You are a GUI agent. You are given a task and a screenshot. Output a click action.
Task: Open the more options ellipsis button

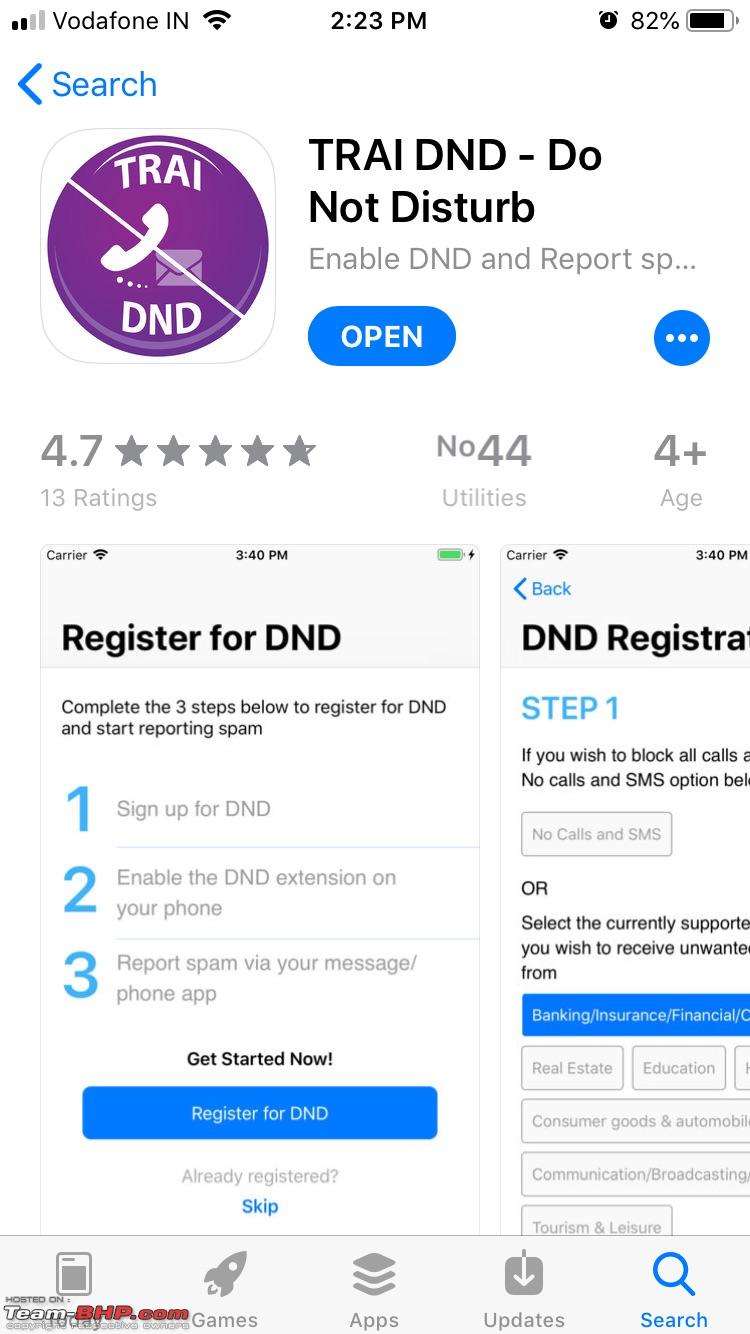[x=682, y=338]
